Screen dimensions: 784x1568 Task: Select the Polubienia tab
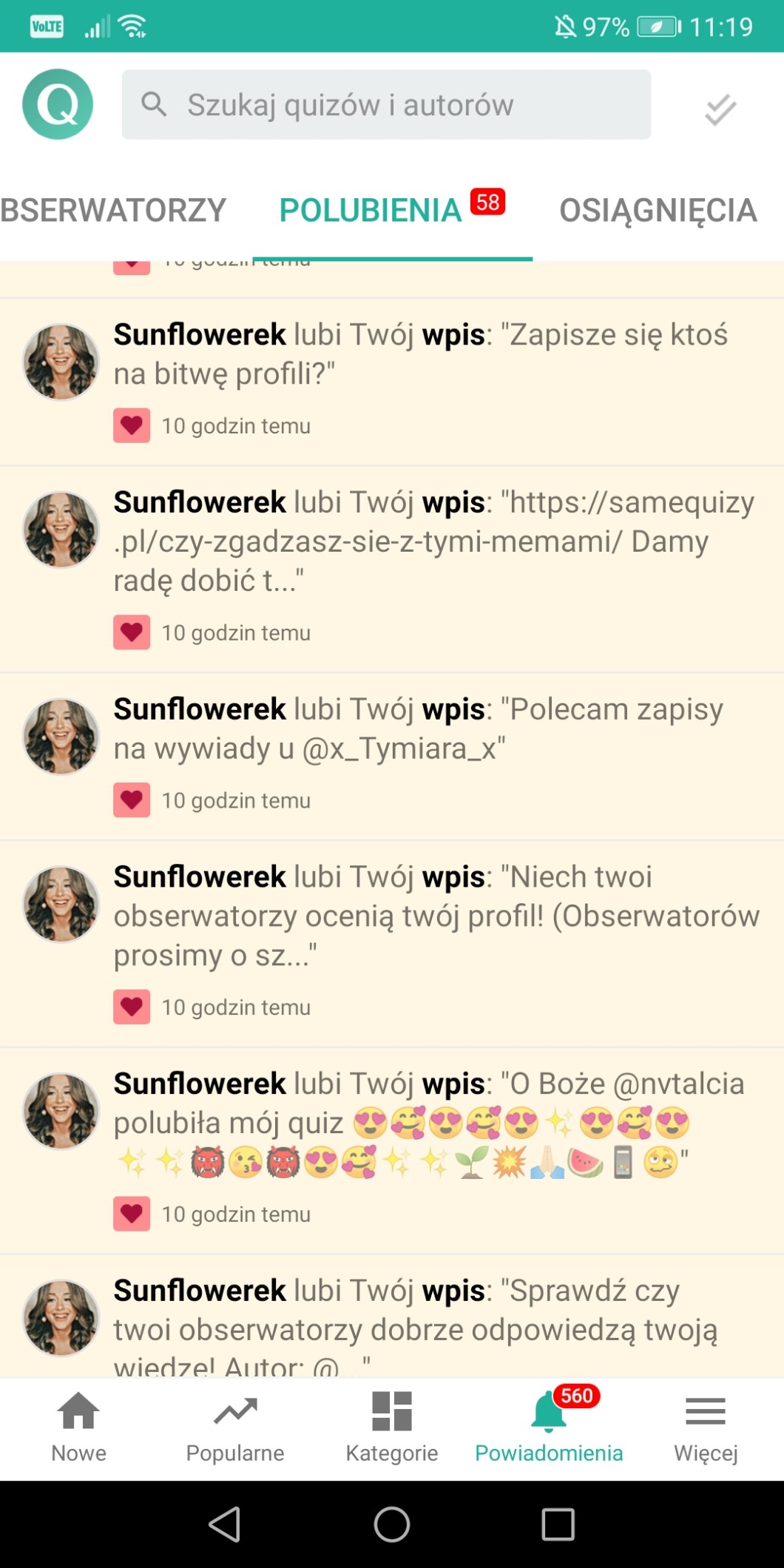pos(371,211)
